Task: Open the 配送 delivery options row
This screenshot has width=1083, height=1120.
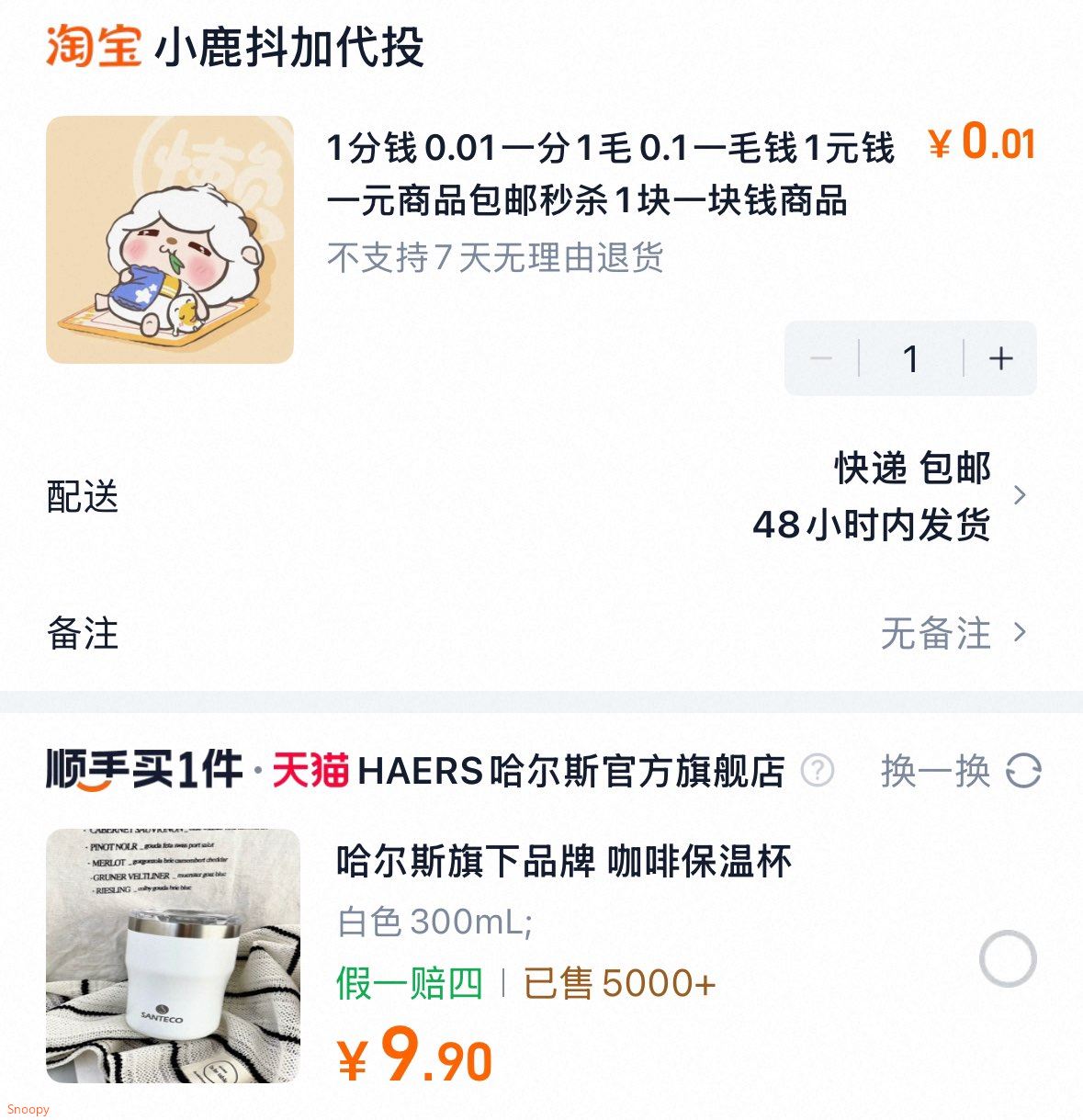Action: click(x=541, y=497)
